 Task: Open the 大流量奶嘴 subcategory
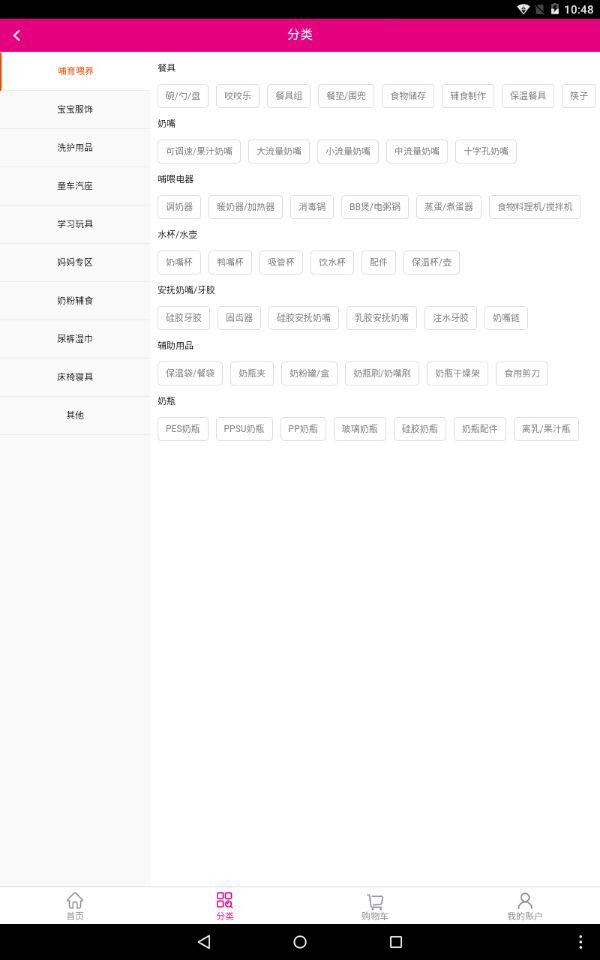coord(279,151)
